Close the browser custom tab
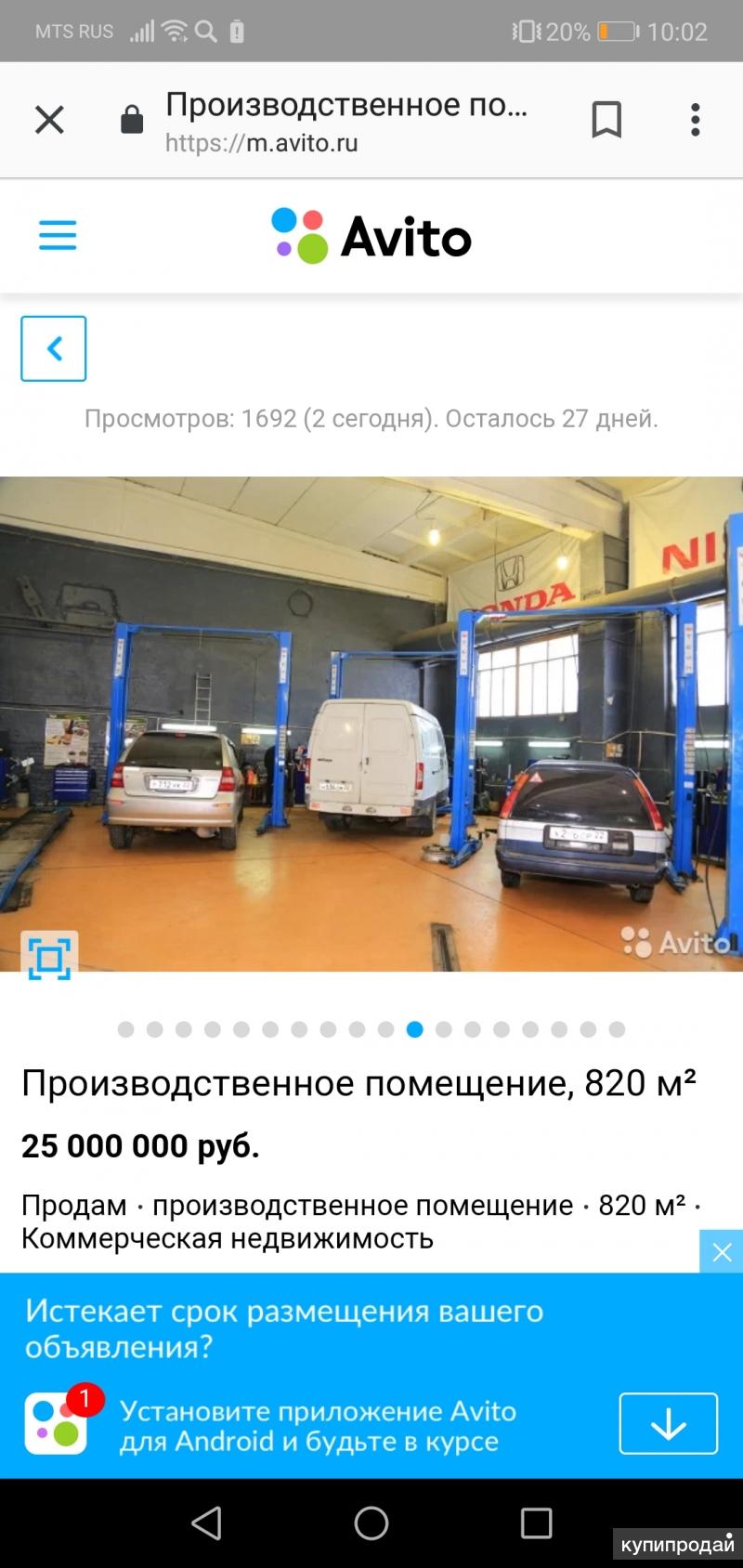Viewport: 743px width, 1568px height. [49, 120]
